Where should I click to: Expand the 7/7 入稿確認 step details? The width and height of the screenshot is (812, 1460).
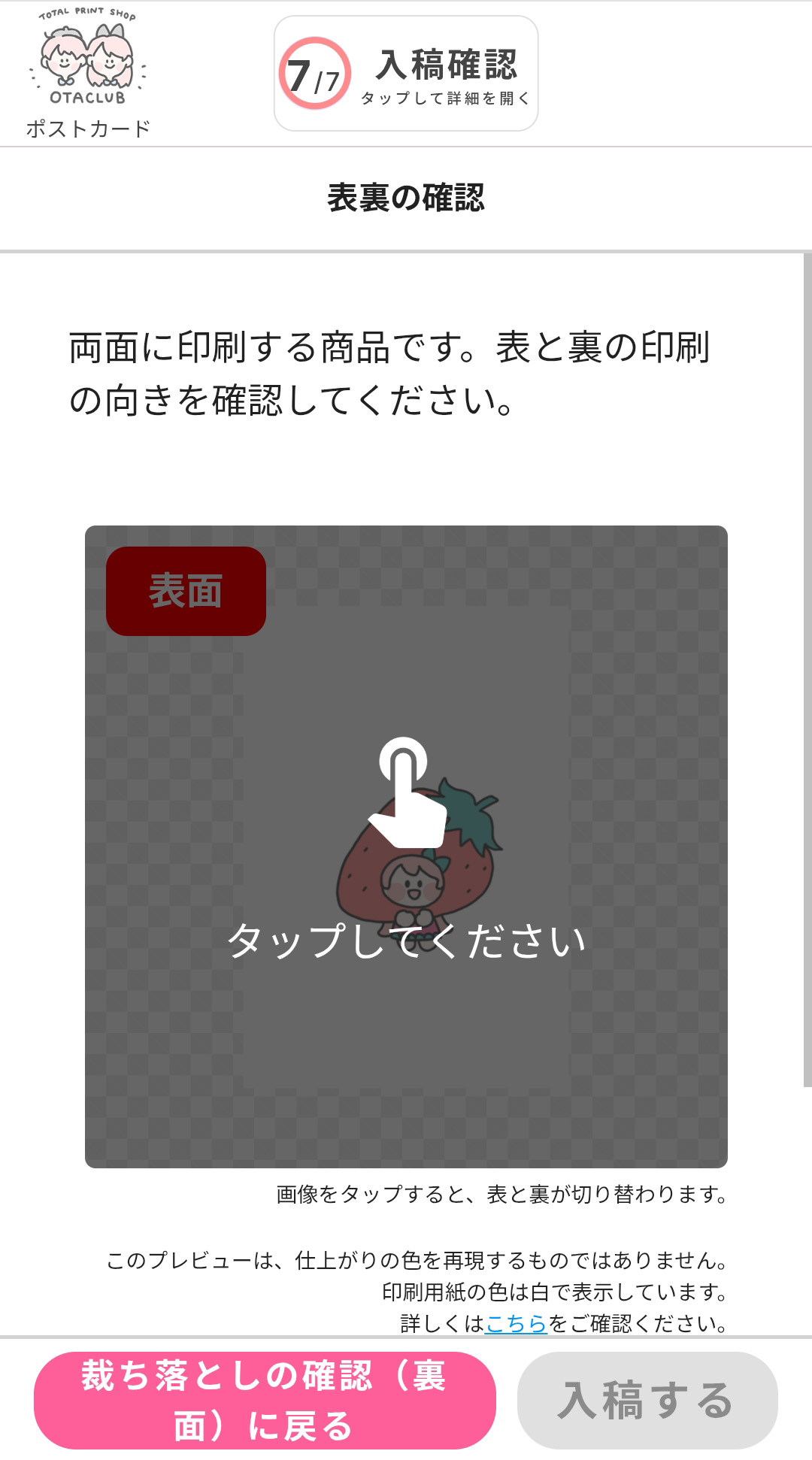[406, 74]
